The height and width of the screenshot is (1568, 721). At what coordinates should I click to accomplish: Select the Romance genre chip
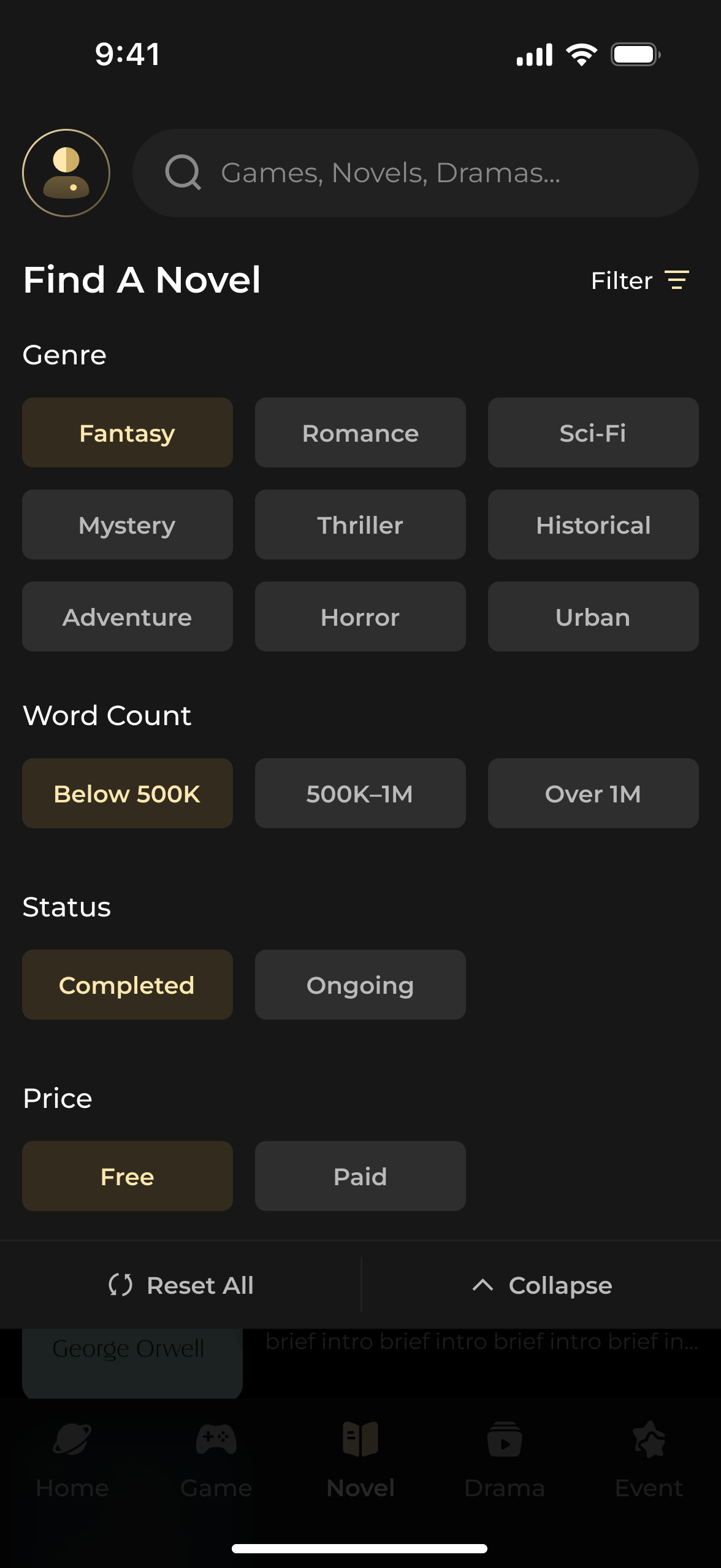pyautogui.click(x=360, y=433)
